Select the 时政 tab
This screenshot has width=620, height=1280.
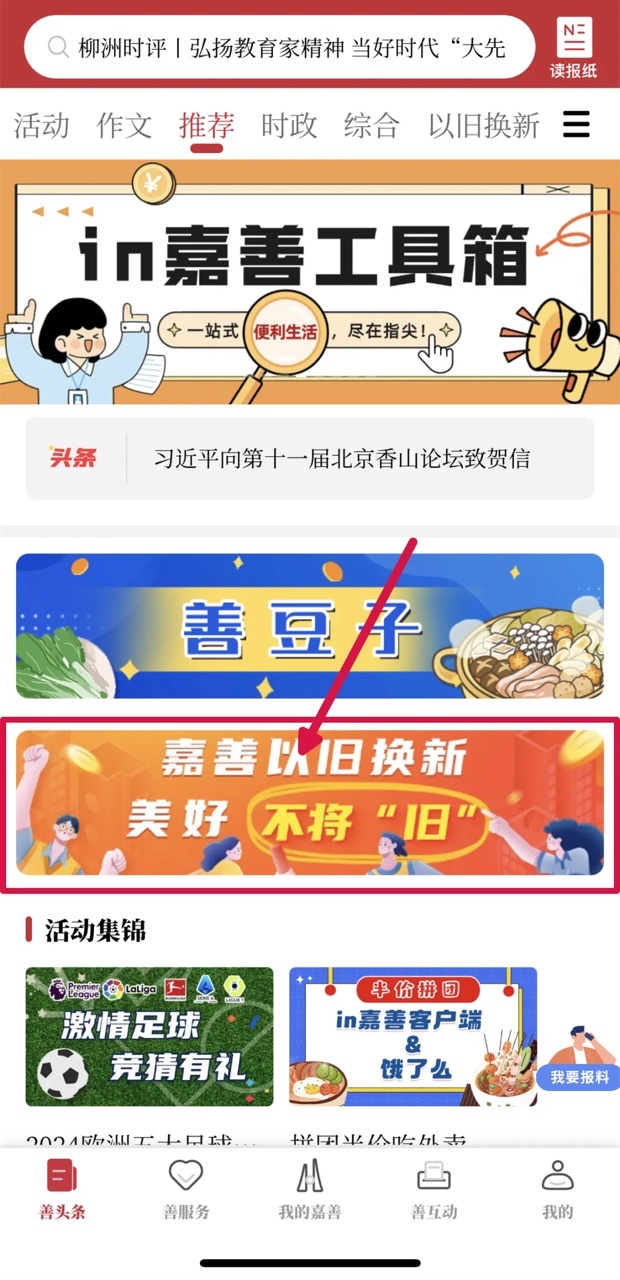pyautogui.click(x=289, y=125)
